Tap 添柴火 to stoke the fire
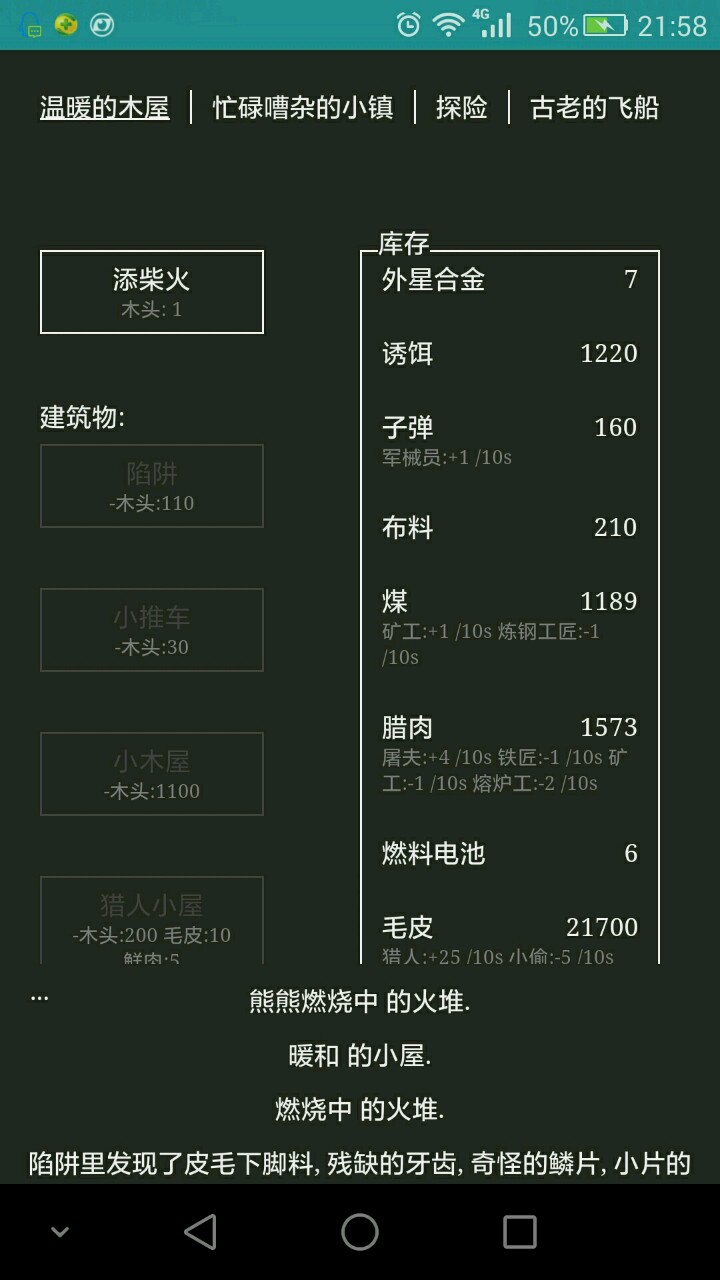This screenshot has height=1280, width=720. coord(152,291)
